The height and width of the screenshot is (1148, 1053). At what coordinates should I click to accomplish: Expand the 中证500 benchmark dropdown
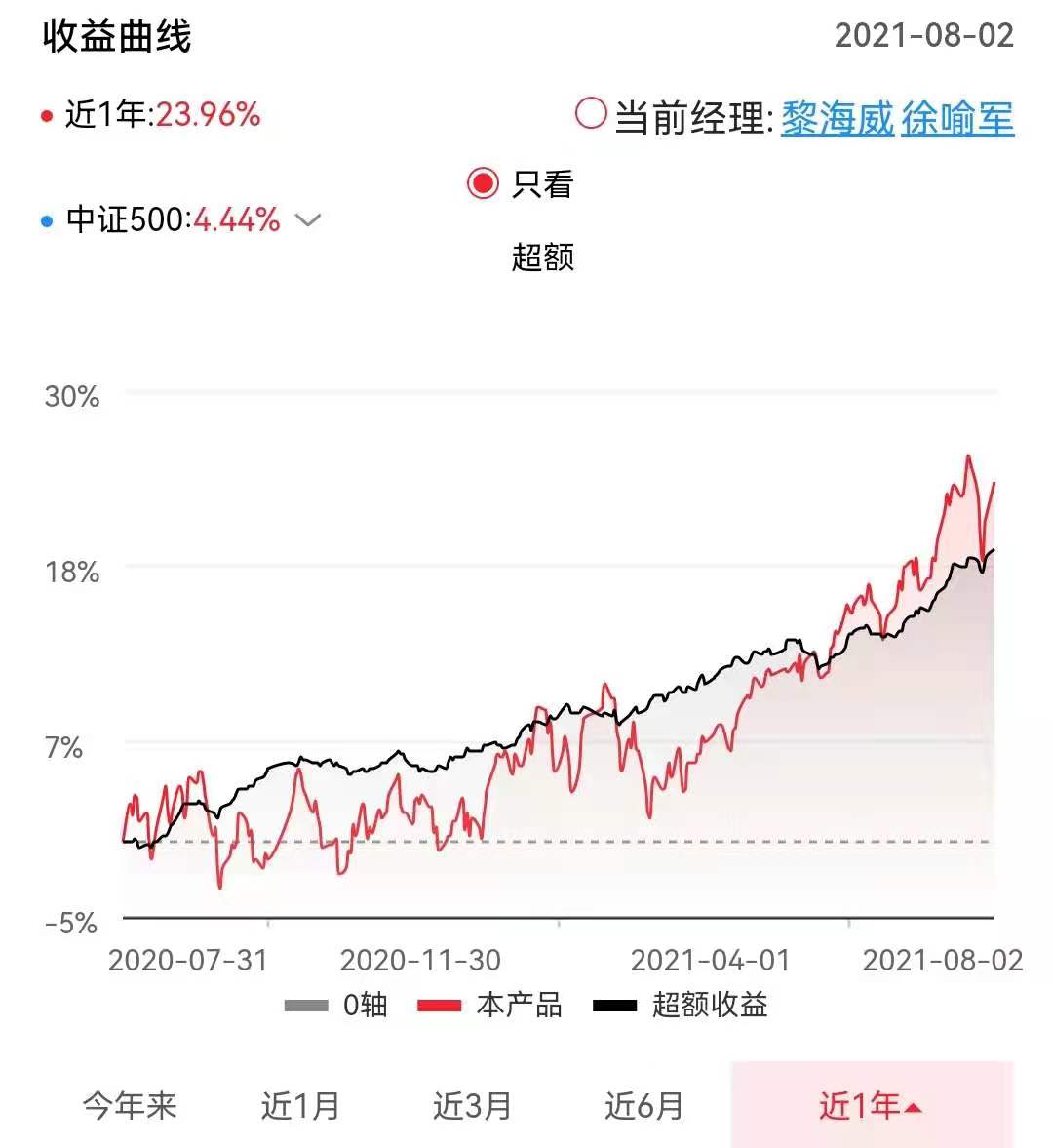click(307, 219)
